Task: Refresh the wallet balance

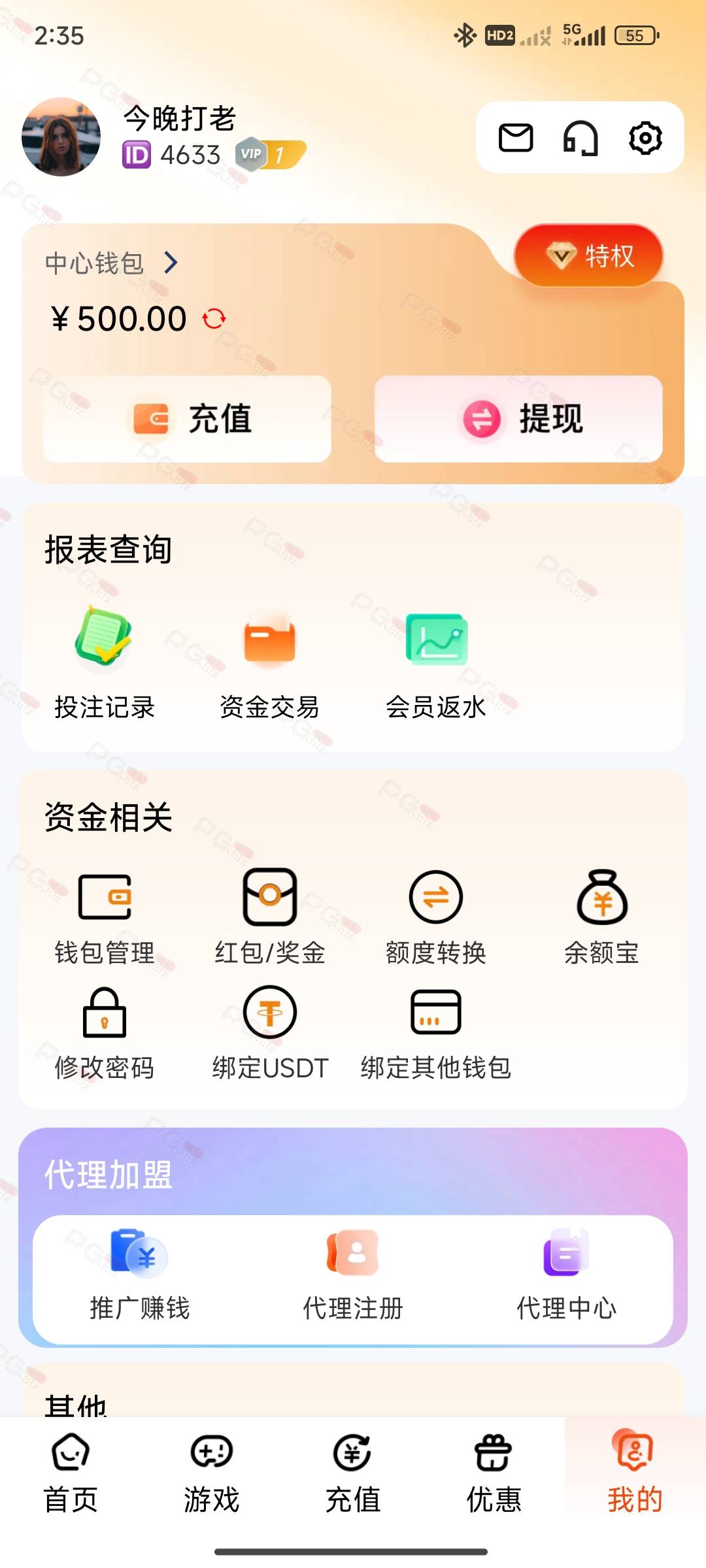Action: coord(214,319)
